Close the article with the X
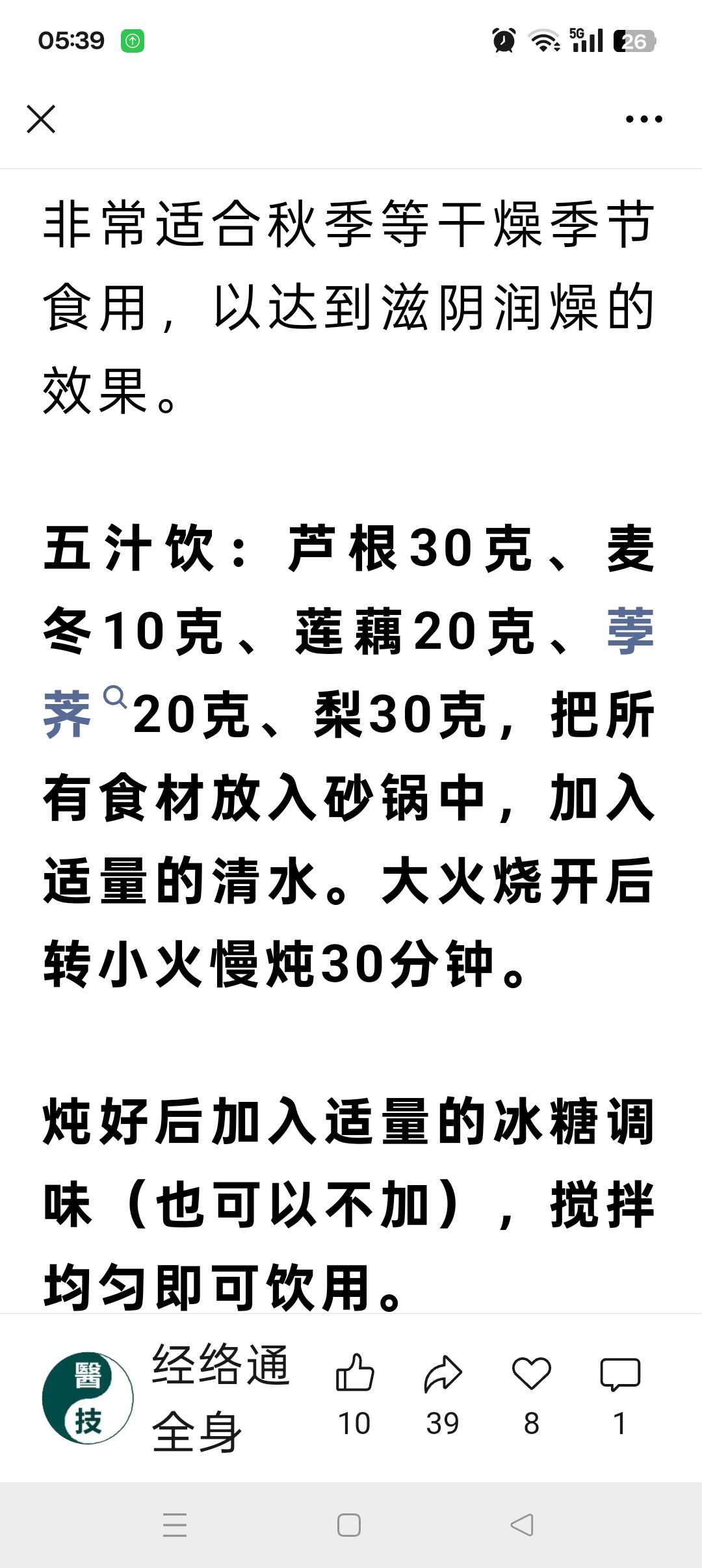702x1568 pixels. 42,119
